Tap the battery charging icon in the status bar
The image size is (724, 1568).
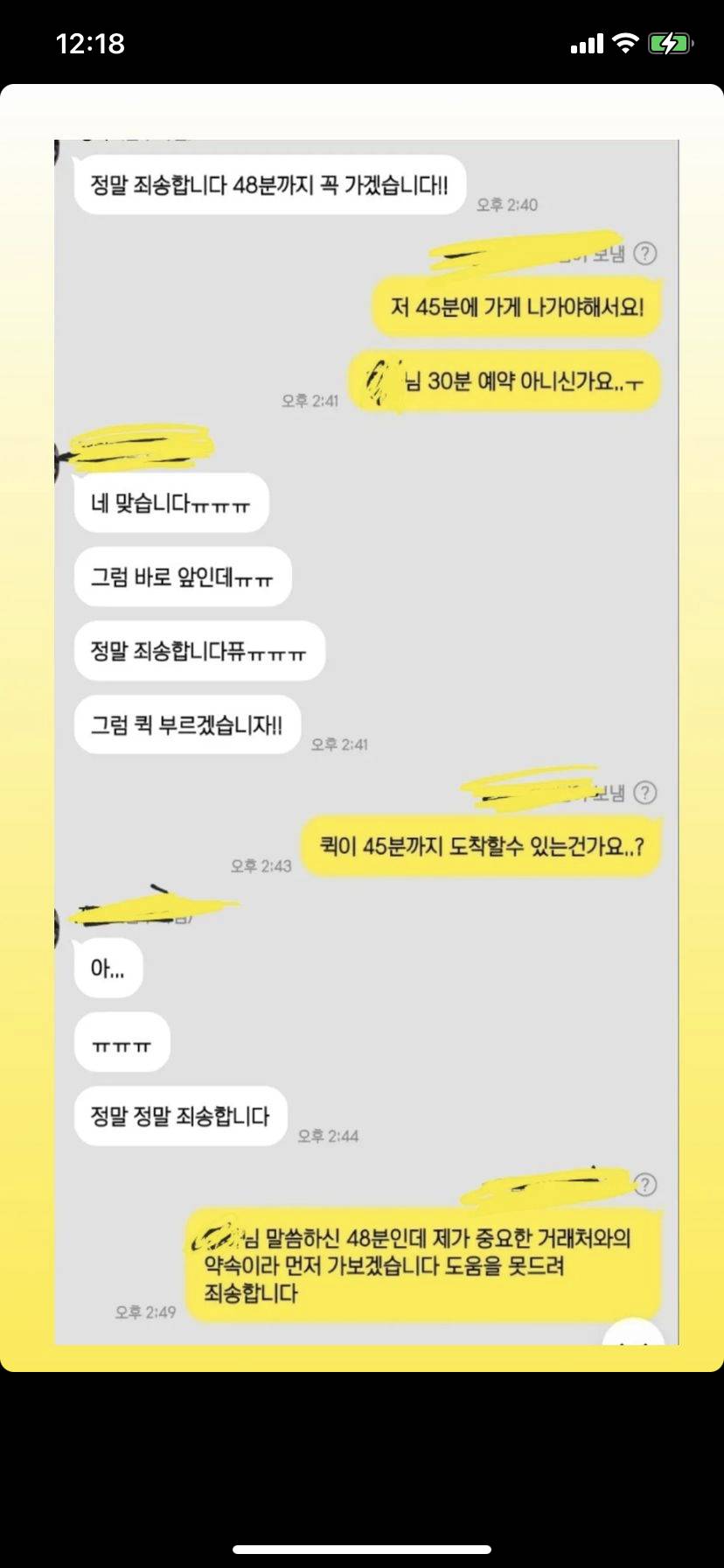(669, 41)
